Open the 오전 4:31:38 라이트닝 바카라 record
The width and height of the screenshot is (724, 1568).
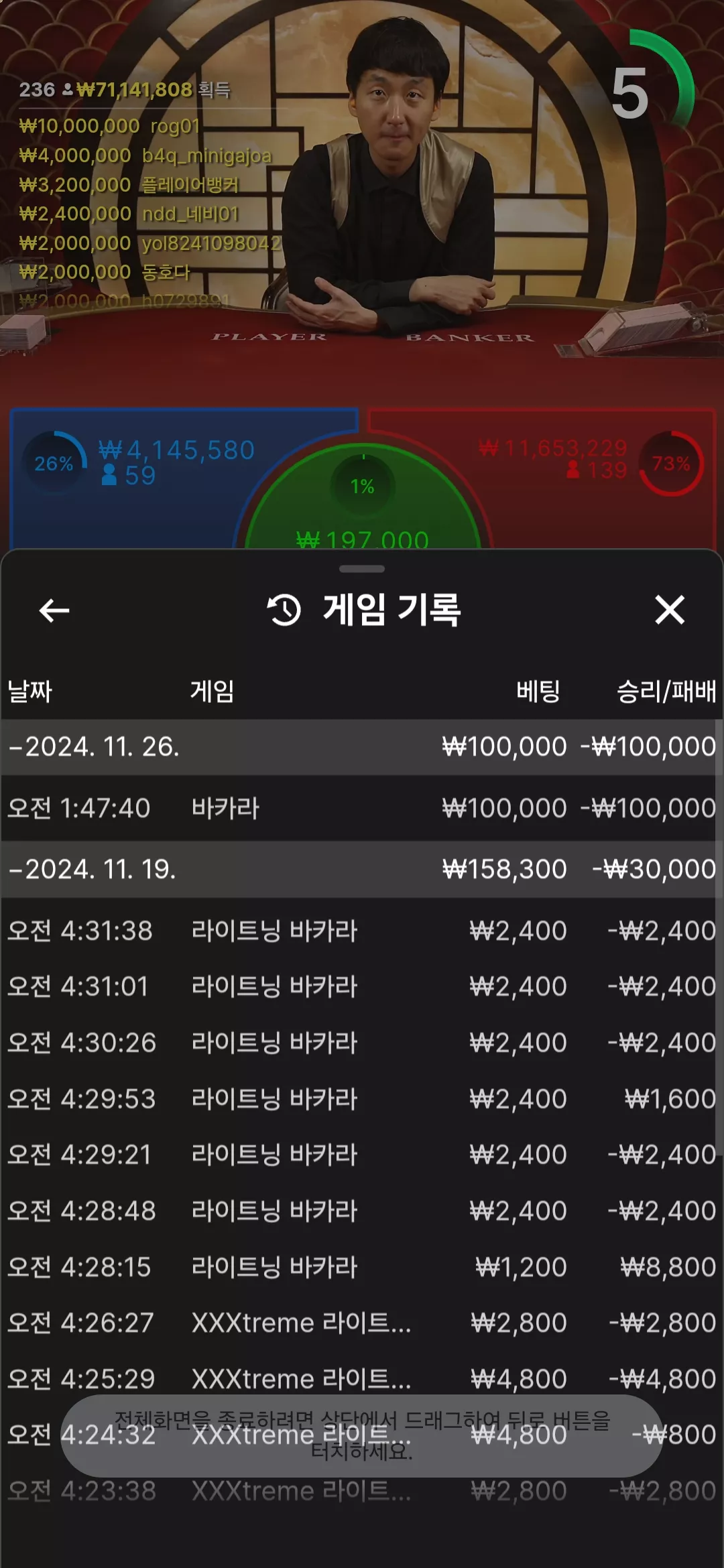(x=362, y=931)
